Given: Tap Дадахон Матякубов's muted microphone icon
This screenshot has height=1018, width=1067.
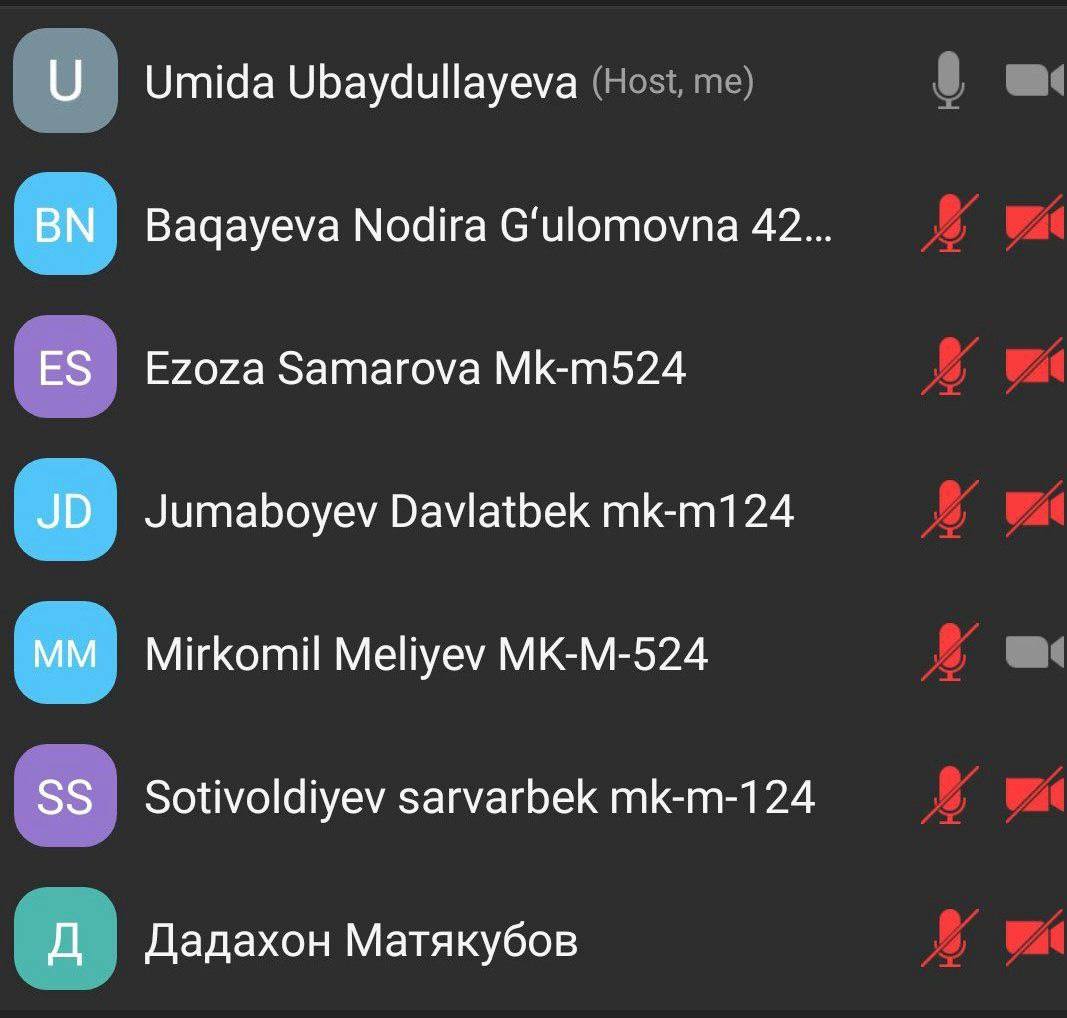Looking at the screenshot, I should tap(948, 940).
